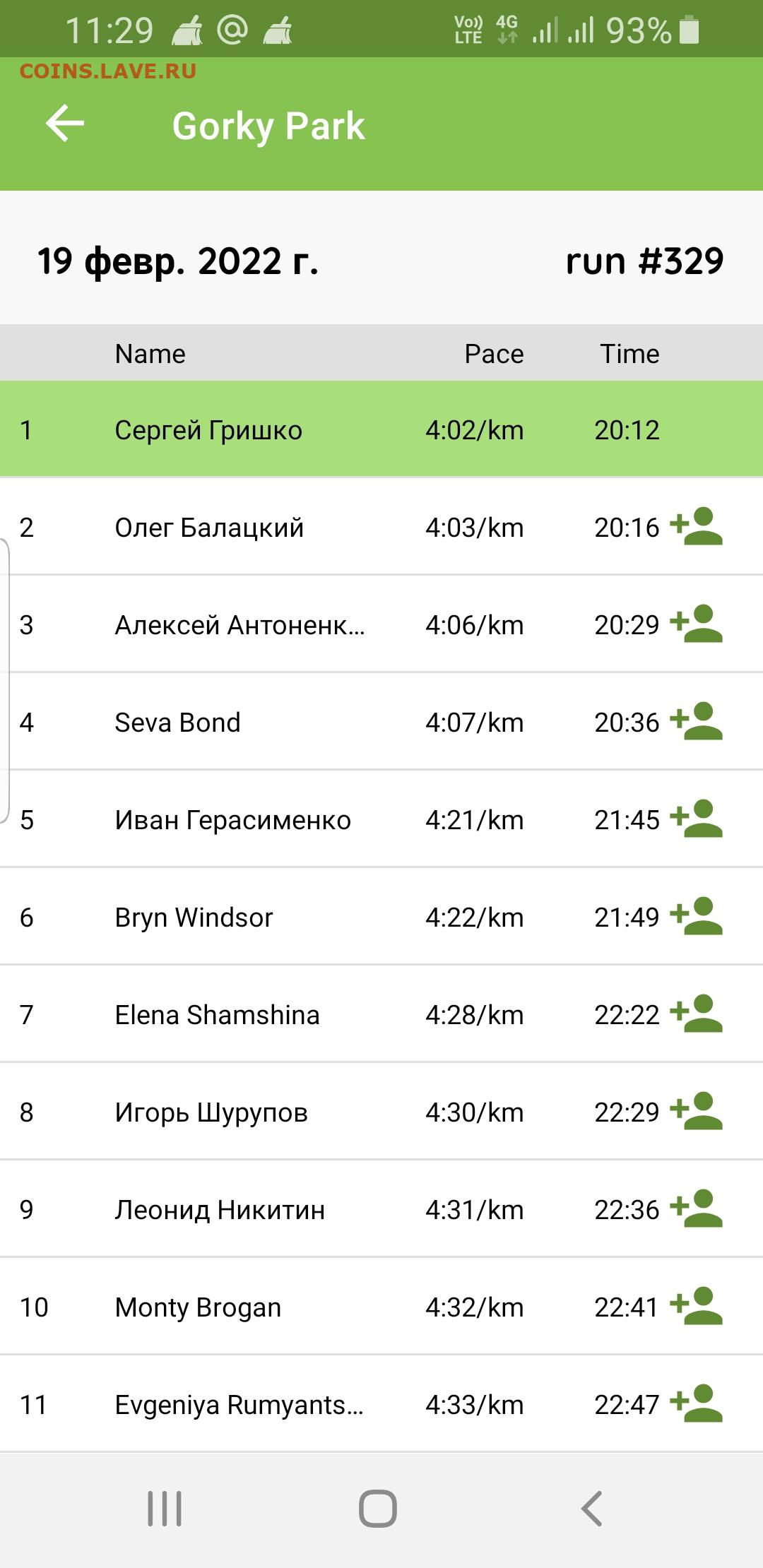Add Игорь Шурупов as a friend
Screen dimensions: 763x1568
point(696,1112)
